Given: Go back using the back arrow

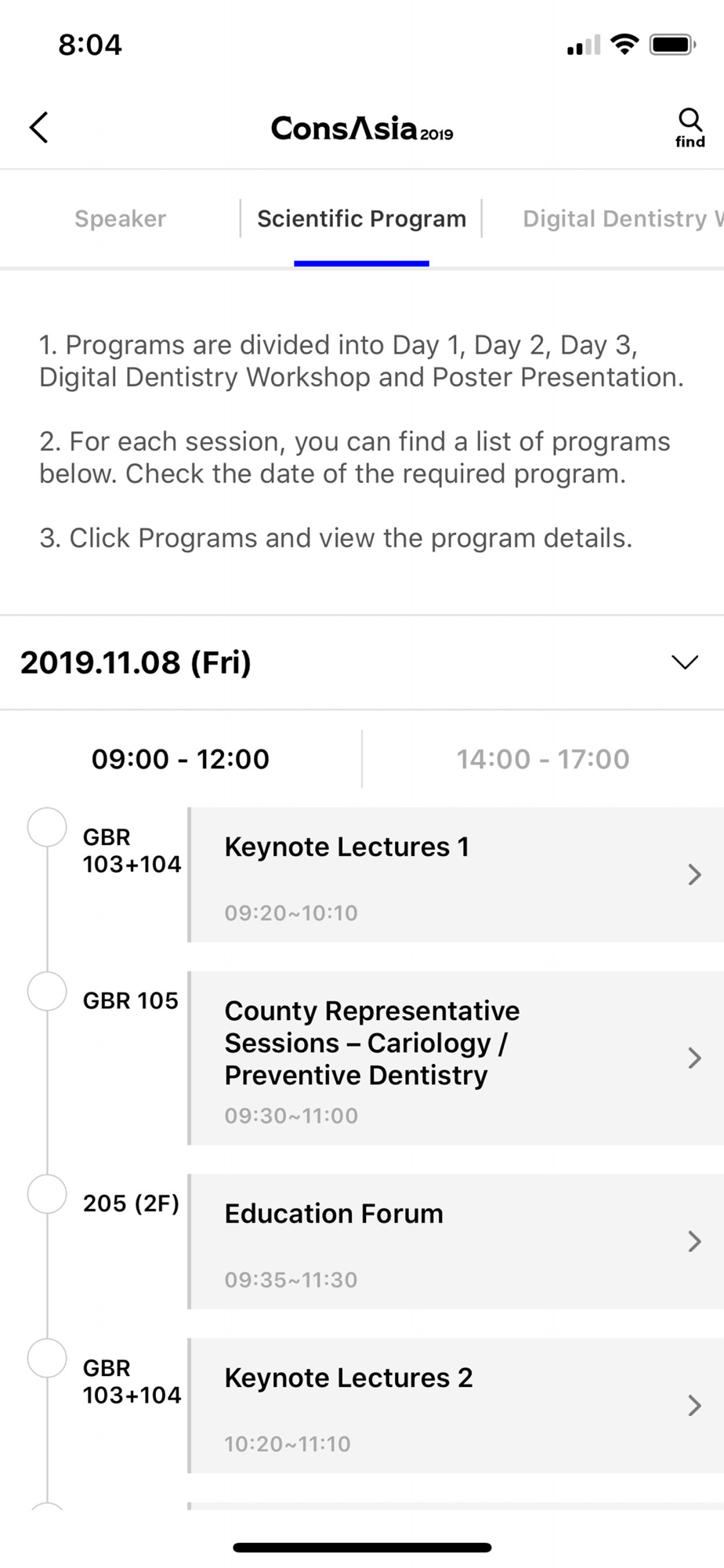Looking at the screenshot, I should click(39, 127).
